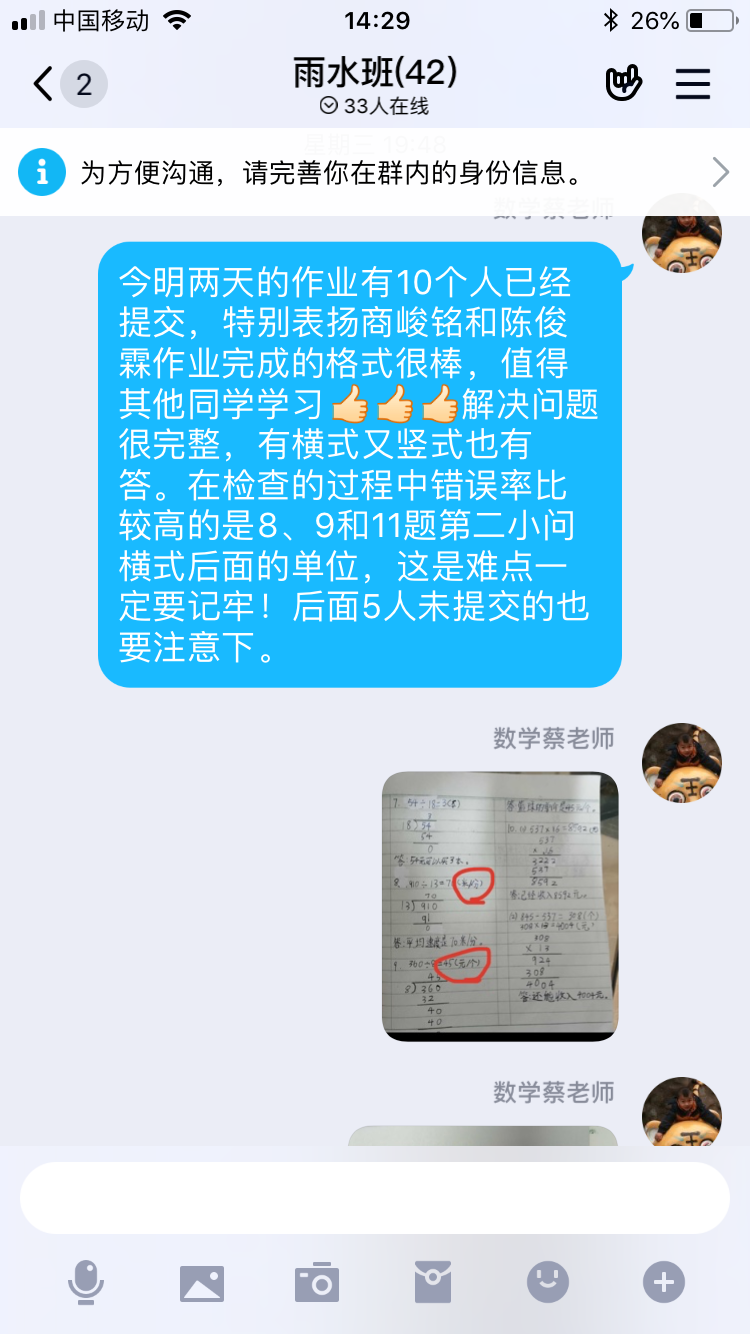The width and height of the screenshot is (750, 1334).
Task: Open more options with the plus icon
Action: [x=664, y=1282]
